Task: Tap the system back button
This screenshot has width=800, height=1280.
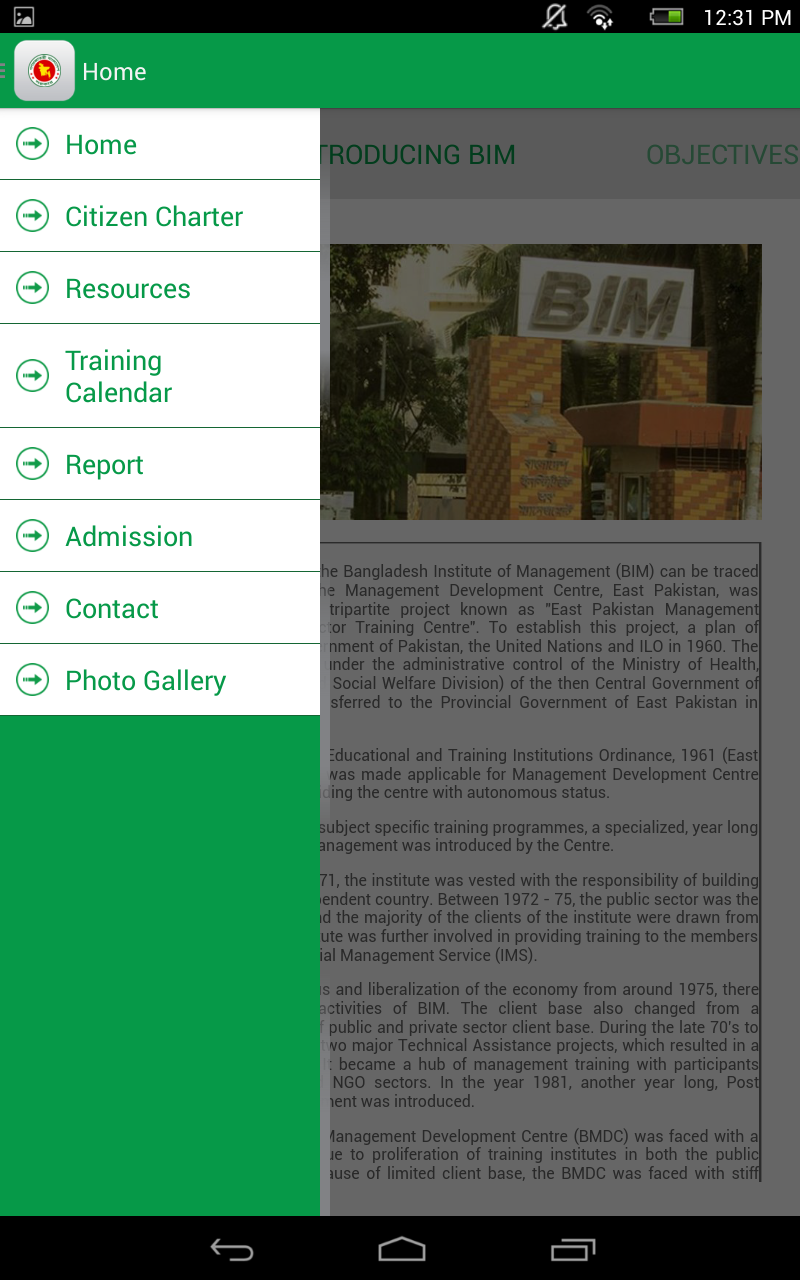Action: 231,1249
